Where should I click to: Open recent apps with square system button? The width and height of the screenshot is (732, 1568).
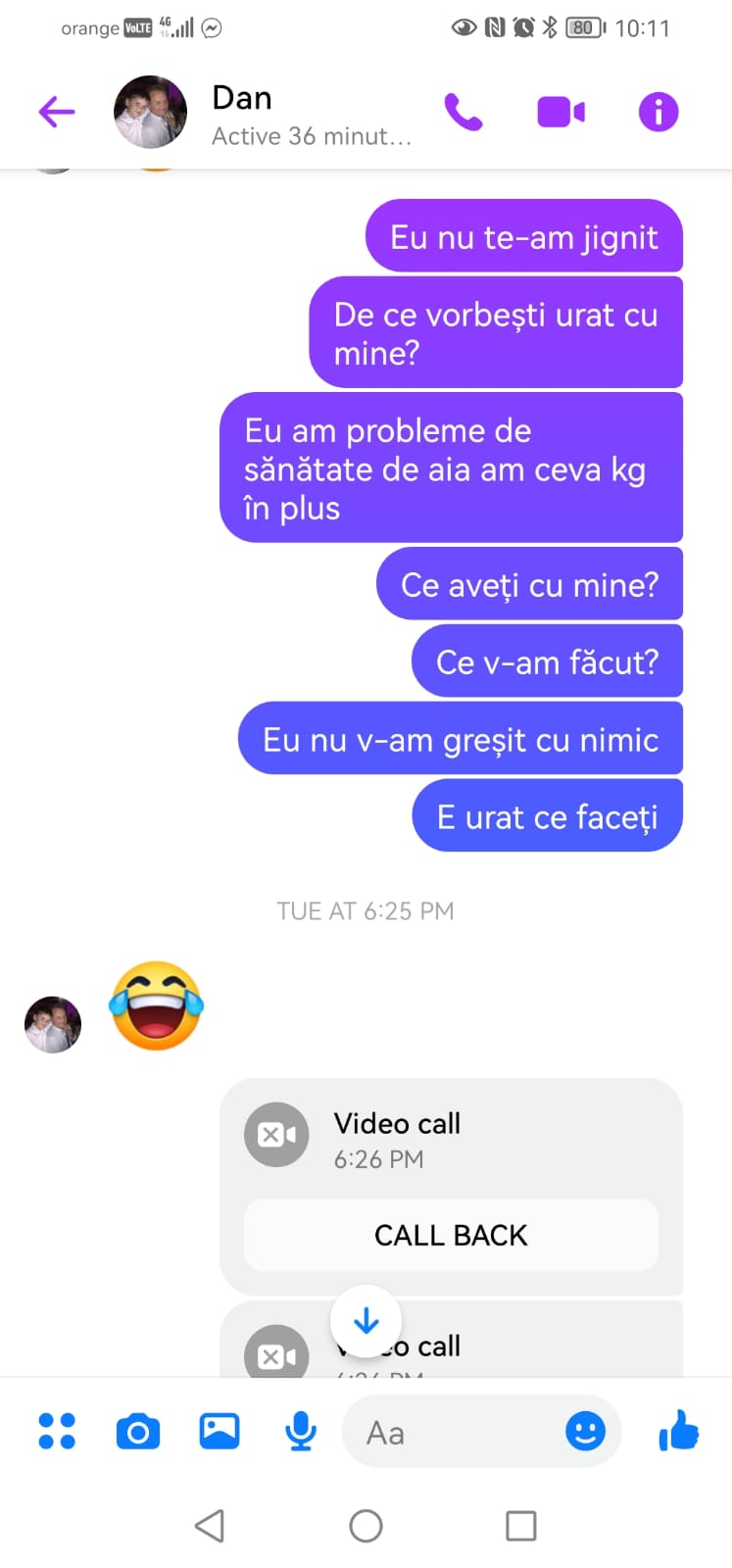pyautogui.click(x=520, y=1526)
